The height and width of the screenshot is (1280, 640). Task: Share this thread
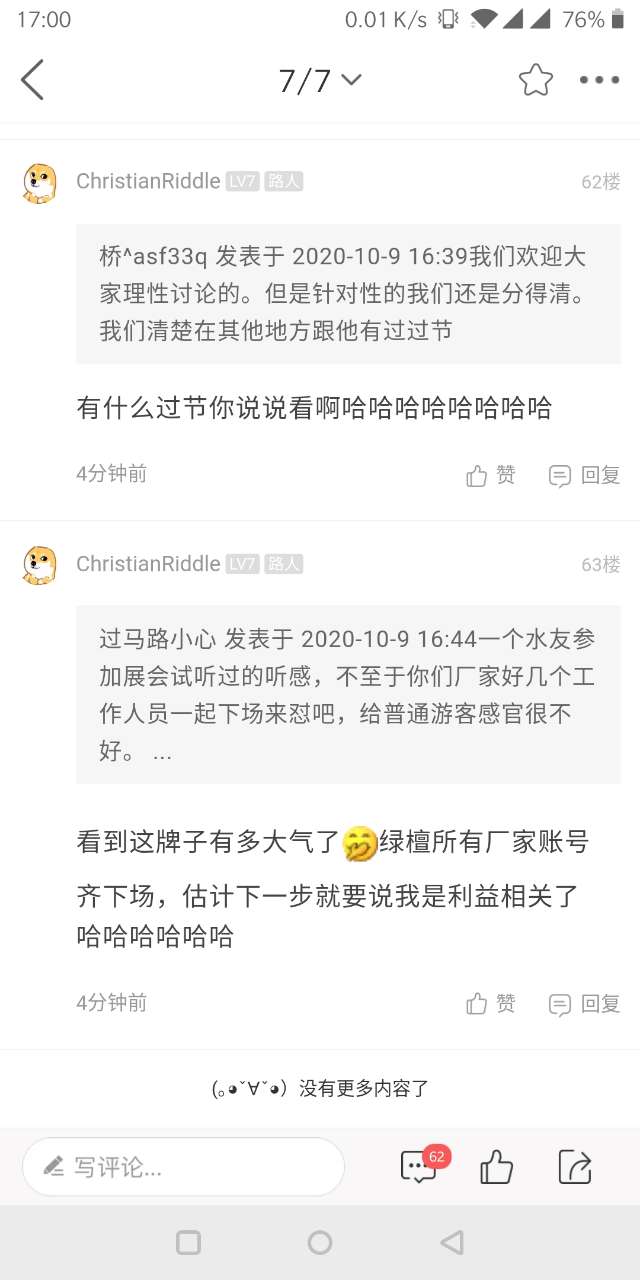point(575,1167)
